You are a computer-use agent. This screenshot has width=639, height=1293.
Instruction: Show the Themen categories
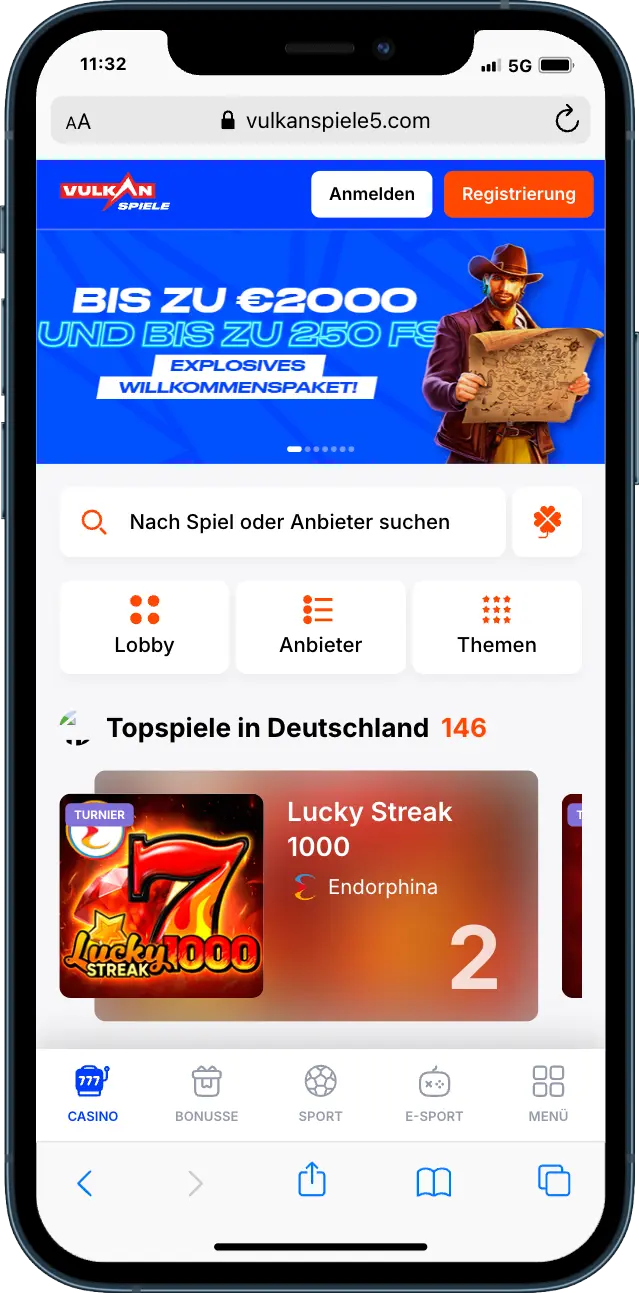point(497,627)
